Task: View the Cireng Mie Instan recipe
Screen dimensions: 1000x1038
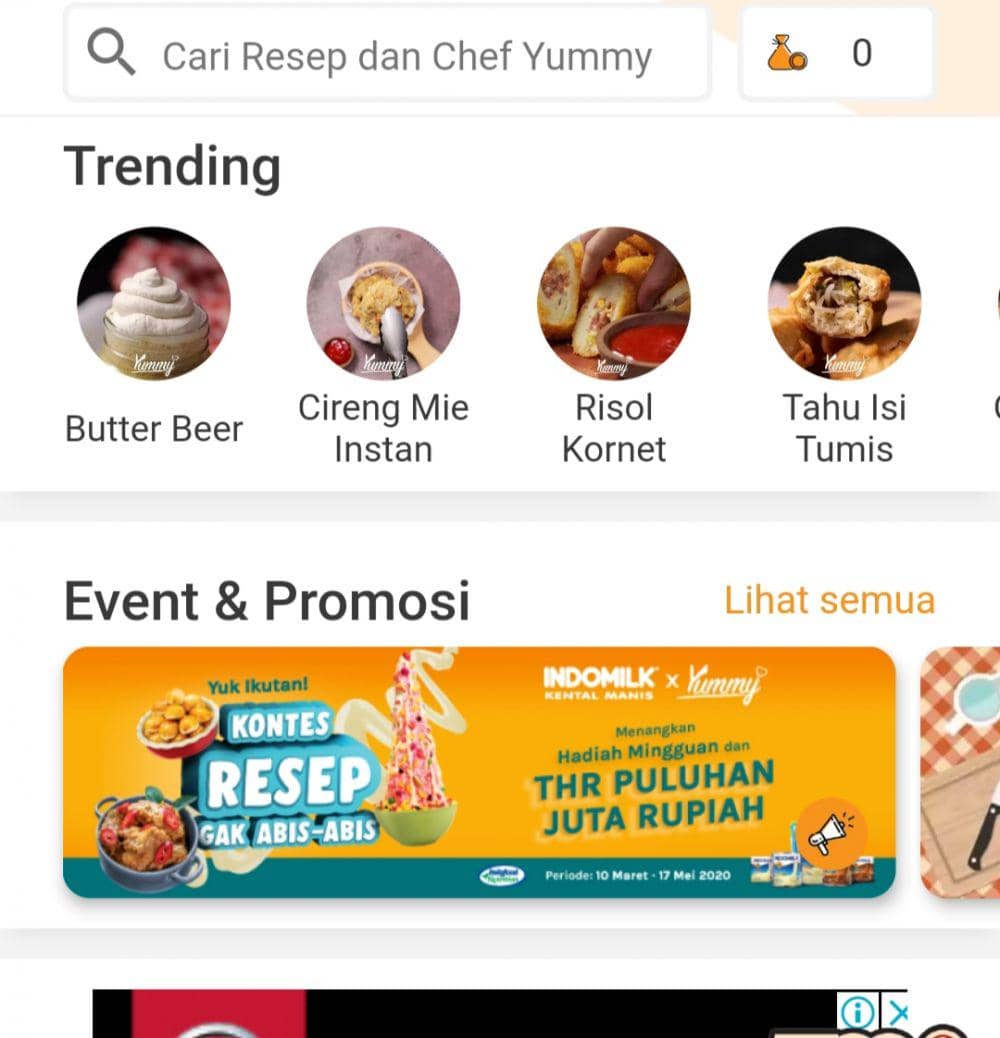Action: coord(384,303)
